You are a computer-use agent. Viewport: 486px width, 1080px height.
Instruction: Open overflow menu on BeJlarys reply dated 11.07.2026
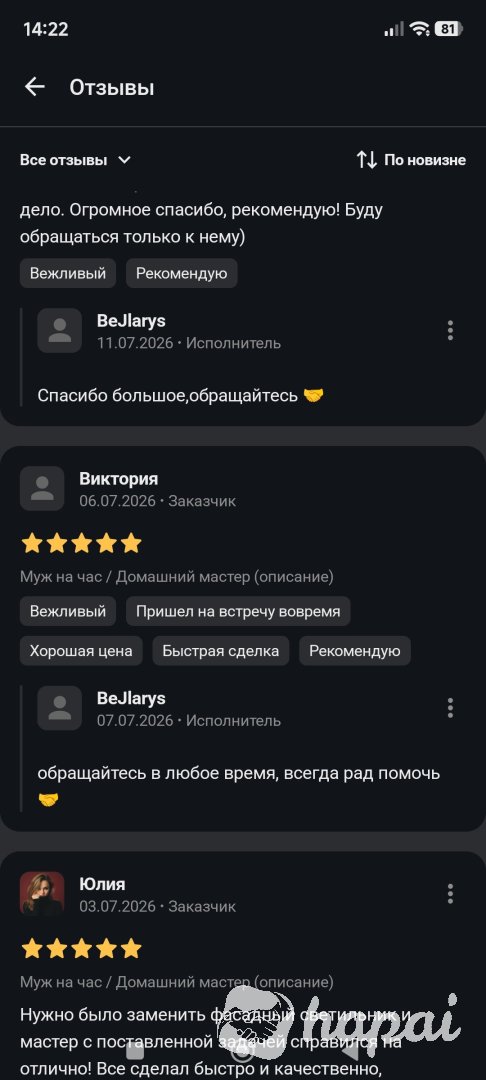click(x=450, y=331)
